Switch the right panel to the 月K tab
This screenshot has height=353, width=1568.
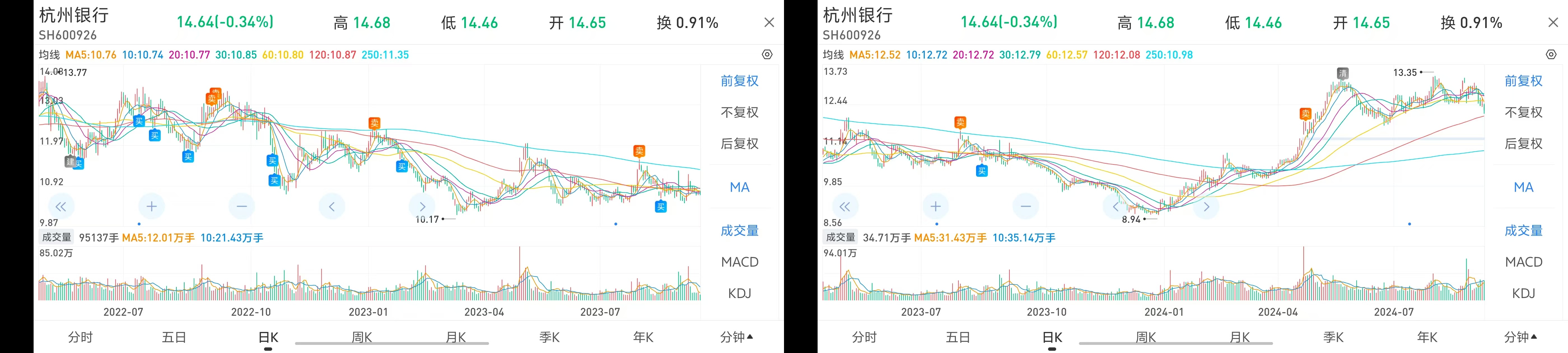pos(1240,337)
